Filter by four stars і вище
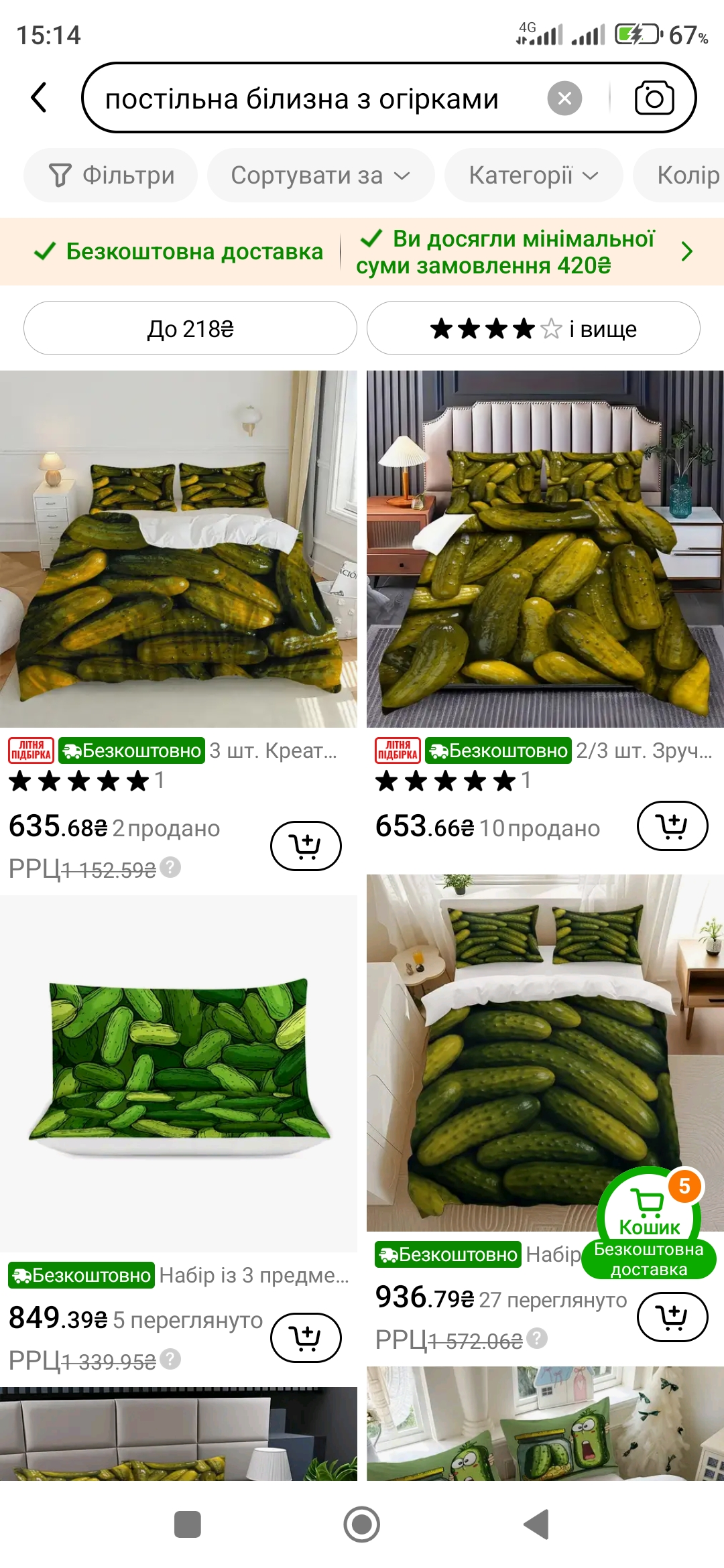The height and width of the screenshot is (1568, 724). pyautogui.click(x=533, y=328)
